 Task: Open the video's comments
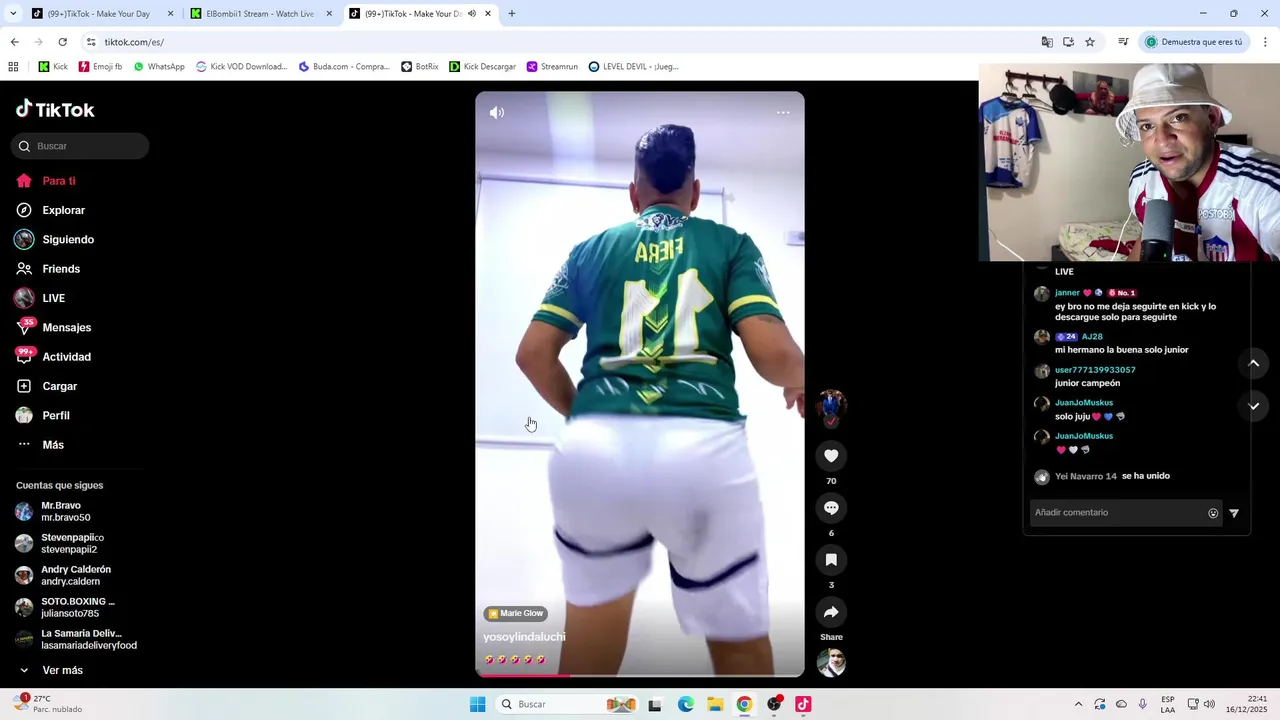(831, 508)
